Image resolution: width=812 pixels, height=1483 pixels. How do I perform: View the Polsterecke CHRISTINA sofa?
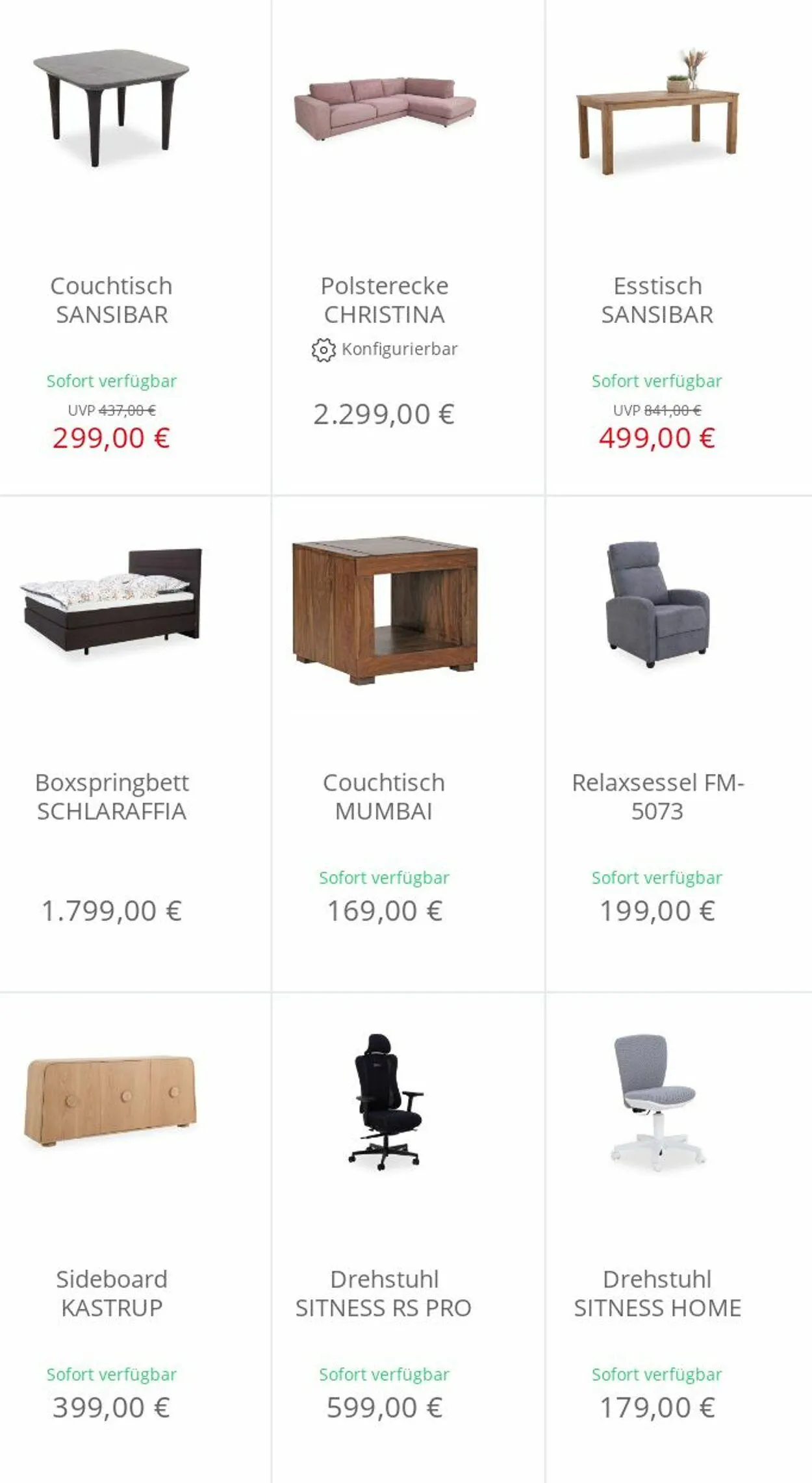click(x=408, y=247)
